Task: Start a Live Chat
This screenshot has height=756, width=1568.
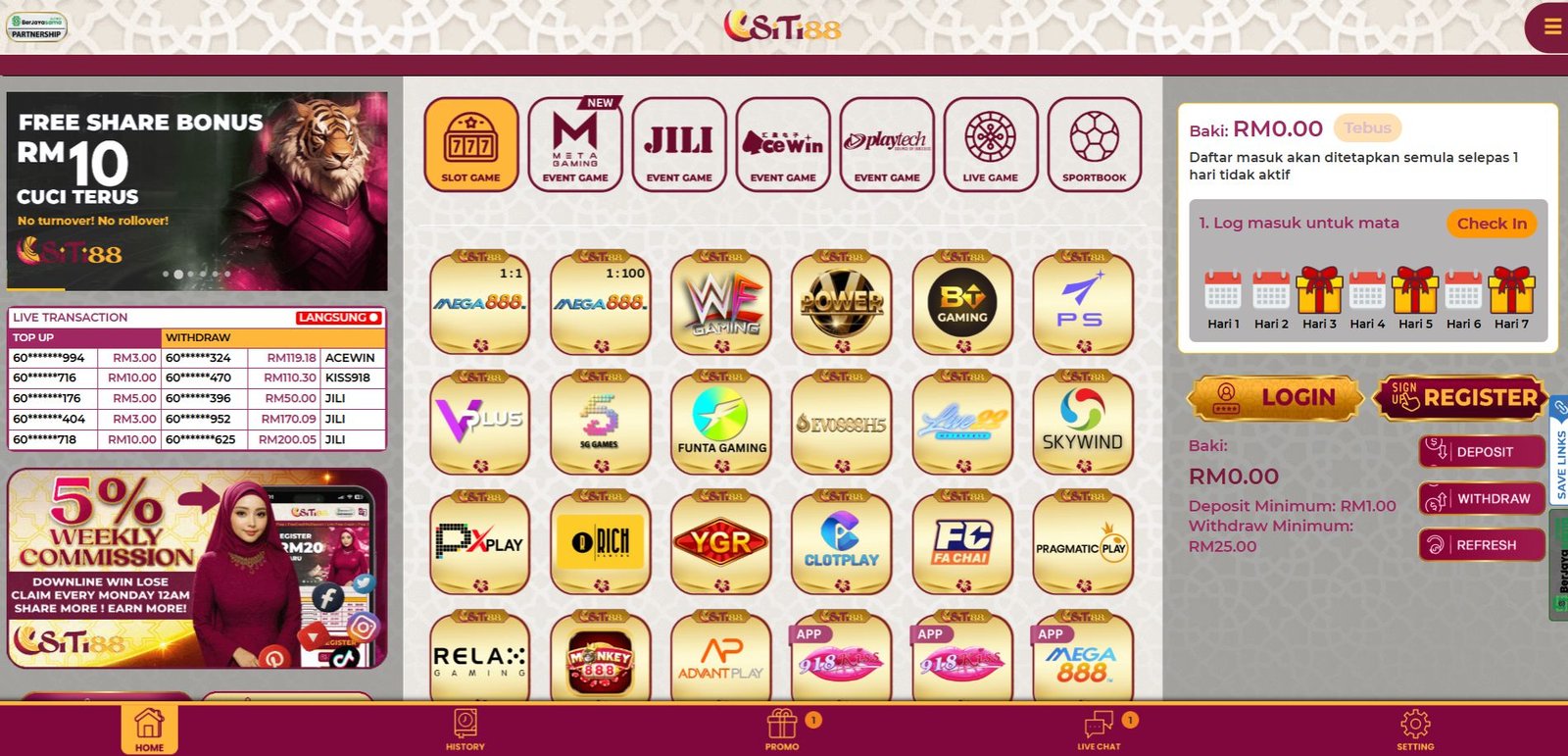Action: click(x=1099, y=730)
